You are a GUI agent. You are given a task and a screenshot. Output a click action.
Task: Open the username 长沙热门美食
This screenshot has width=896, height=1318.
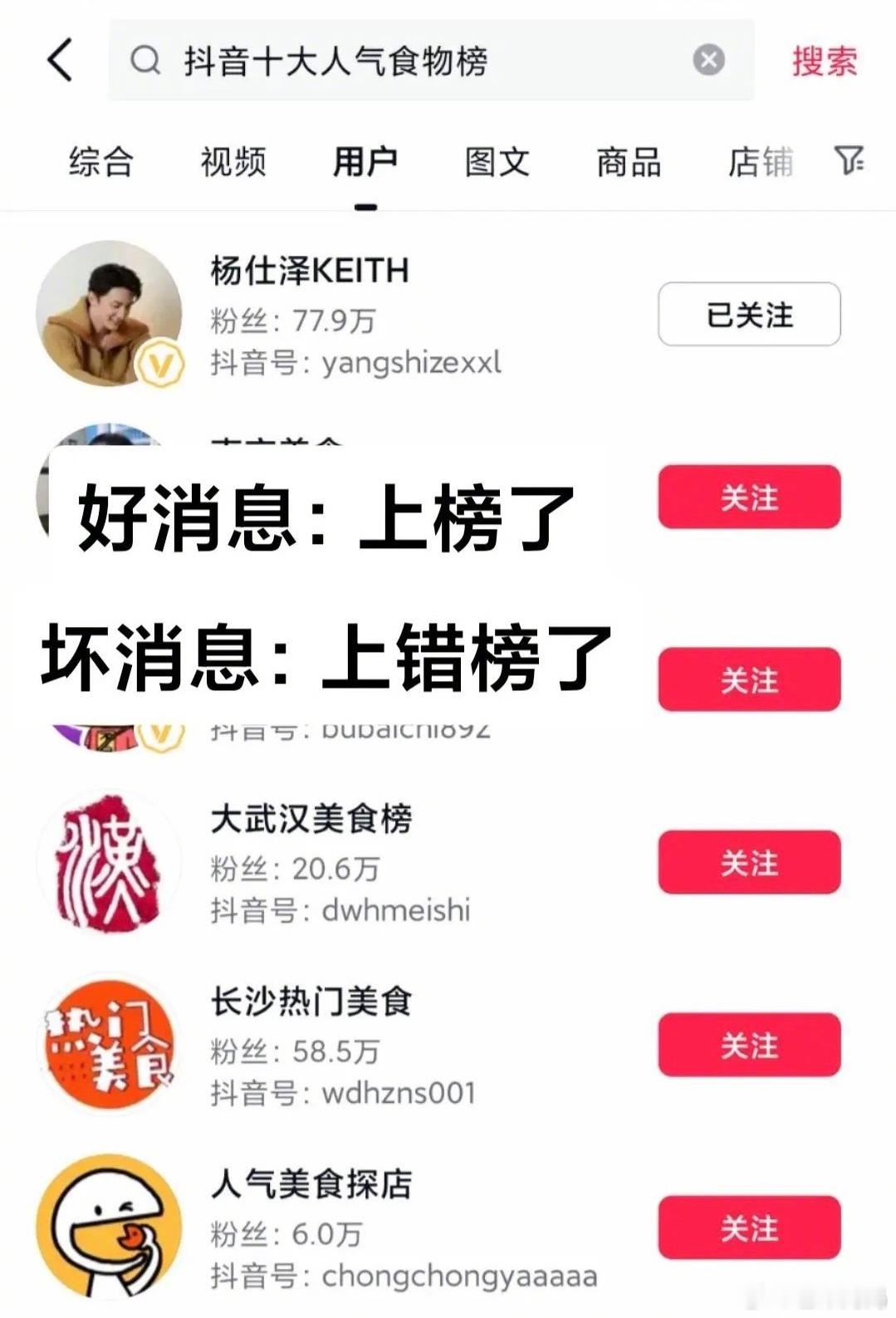coord(312,1002)
